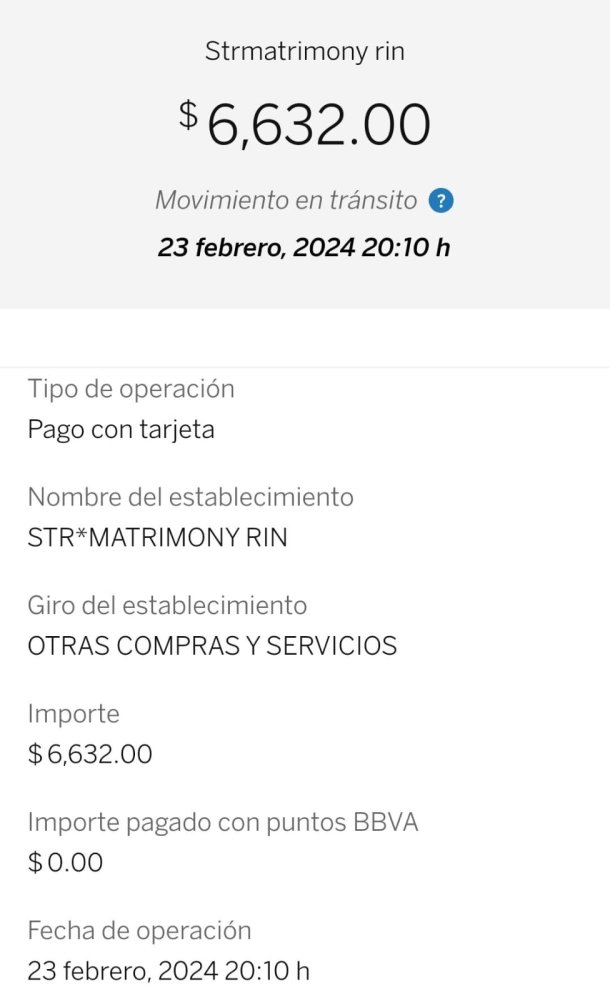Open the help icon beside Movimiento en tránsito
610x1000 pixels.
click(441, 201)
